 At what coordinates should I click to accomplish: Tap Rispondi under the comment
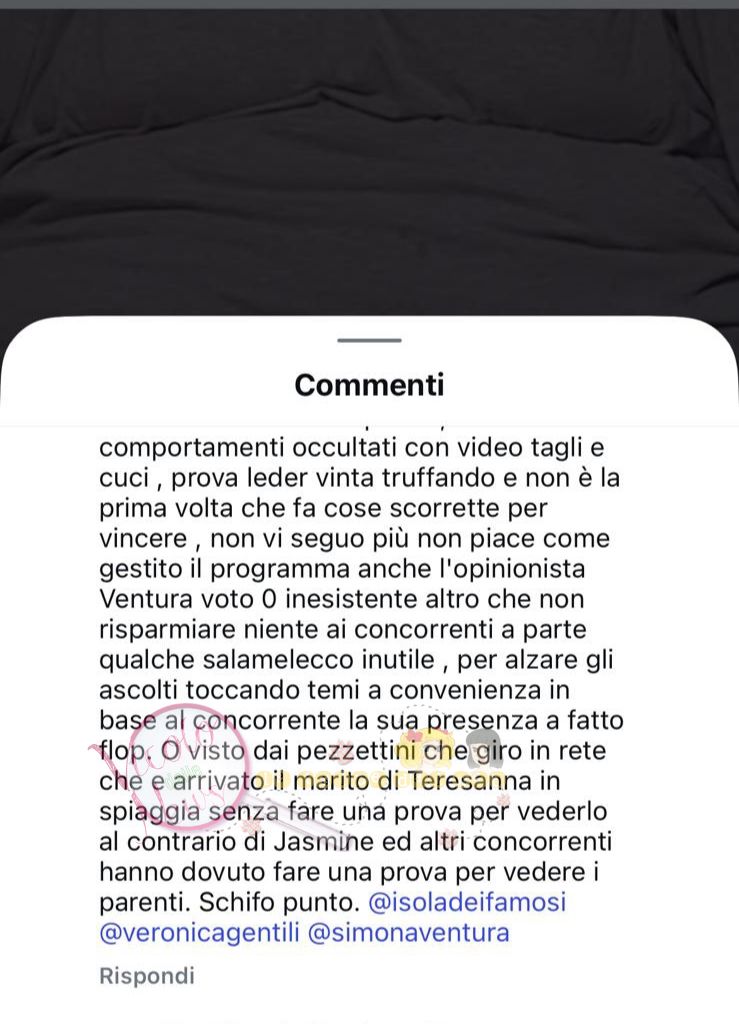(147, 976)
